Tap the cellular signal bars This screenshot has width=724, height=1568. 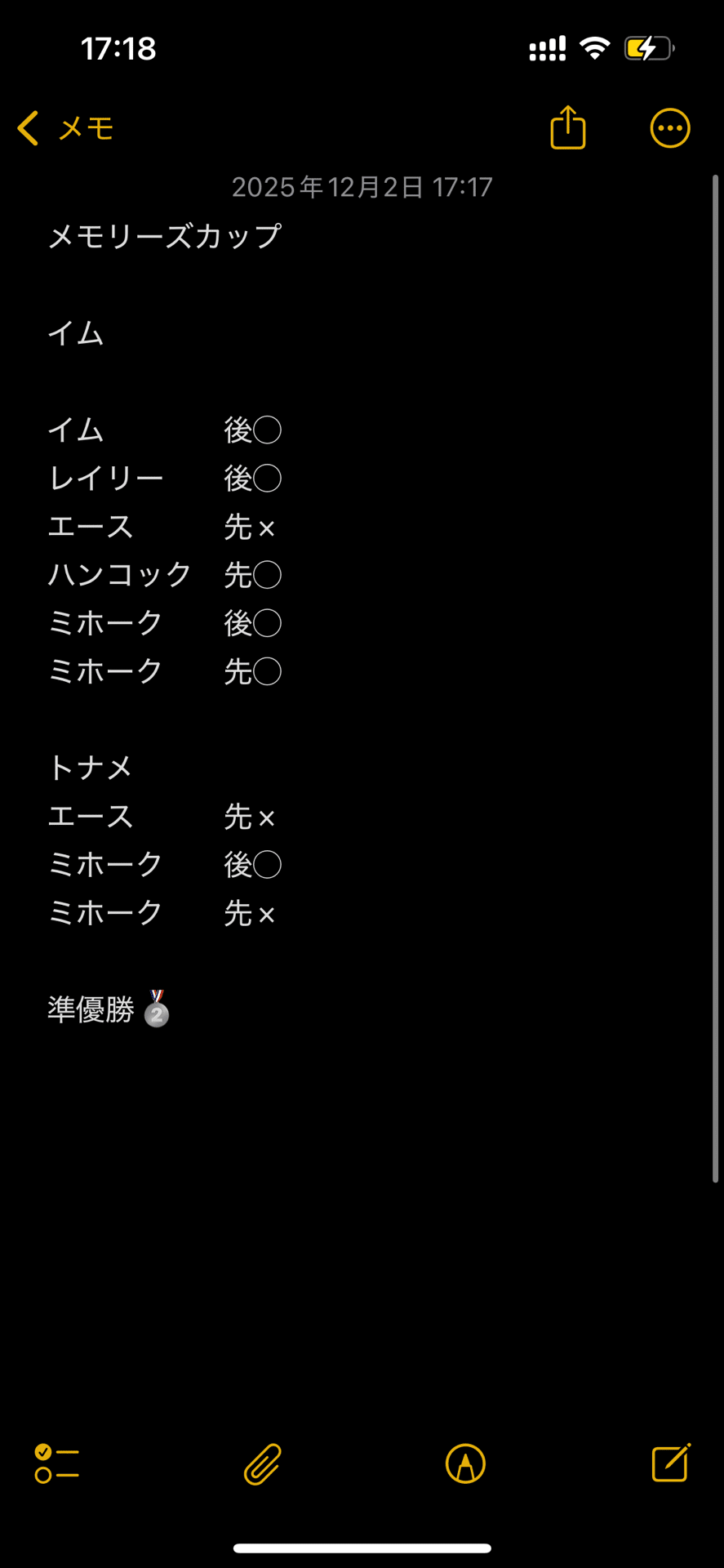(x=546, y=48)
